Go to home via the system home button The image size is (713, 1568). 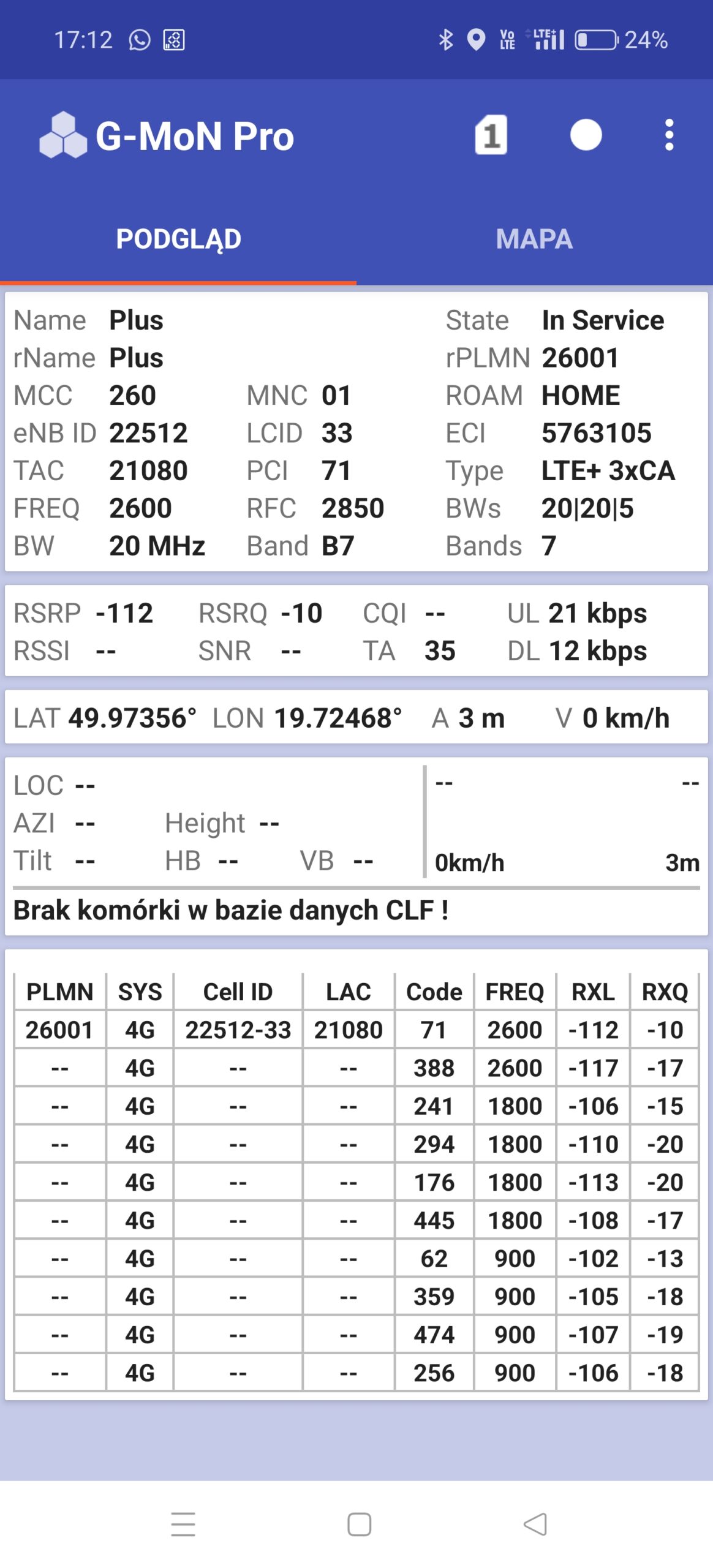[x=359, y=1524]
